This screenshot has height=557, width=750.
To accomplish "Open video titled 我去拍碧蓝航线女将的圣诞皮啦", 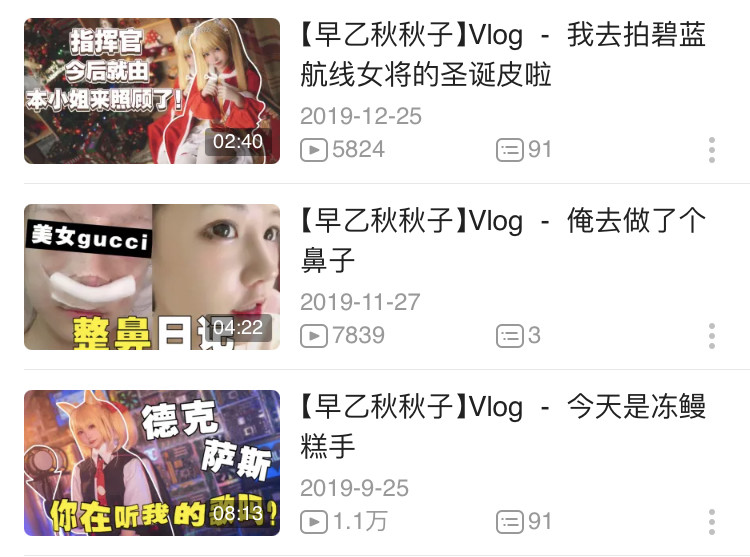I will click(503, 55).
